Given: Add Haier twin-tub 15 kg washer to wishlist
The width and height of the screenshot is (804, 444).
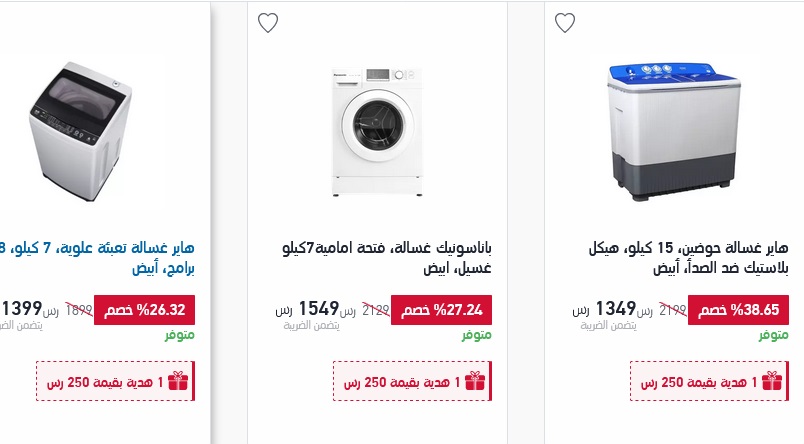Looking at the screenshot, I should click(565, 23).
